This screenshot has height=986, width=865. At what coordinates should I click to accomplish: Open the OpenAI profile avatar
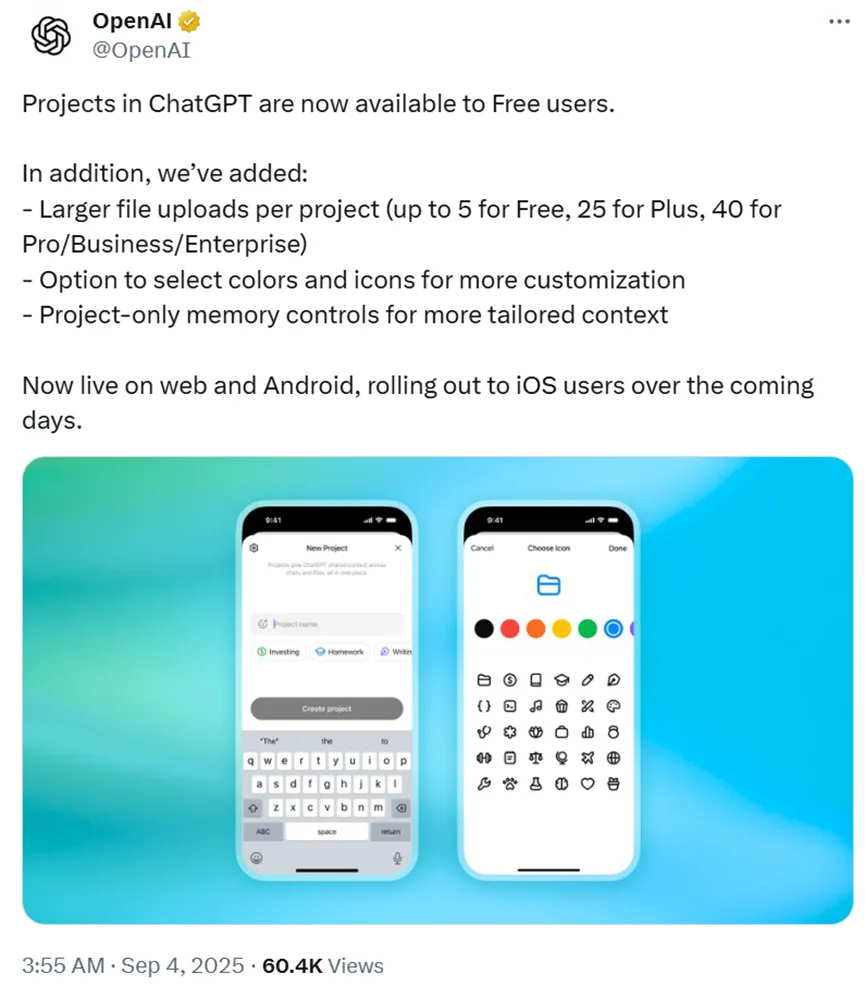coord(51,36)
